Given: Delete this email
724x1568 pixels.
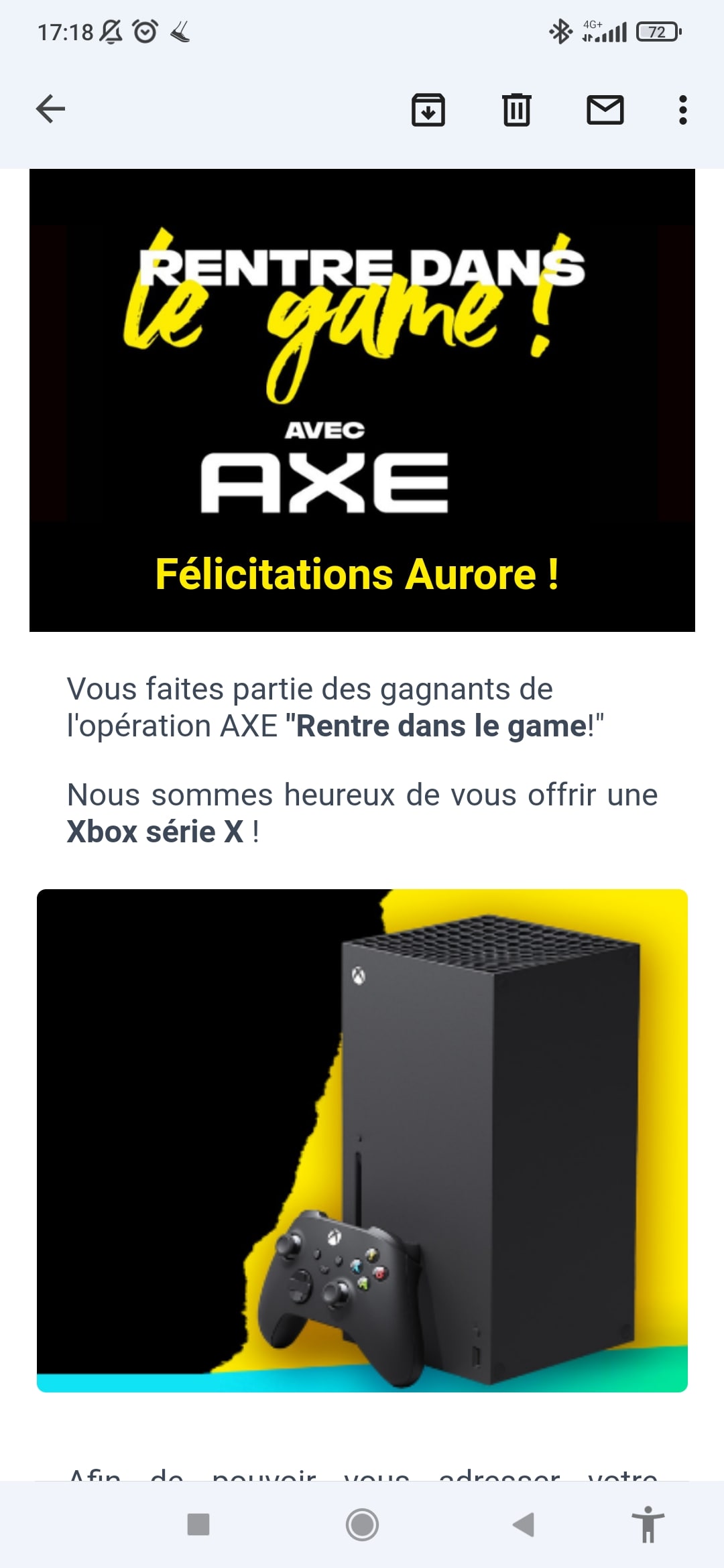Looking at the screenshot, I should click(x=516, y=110).
